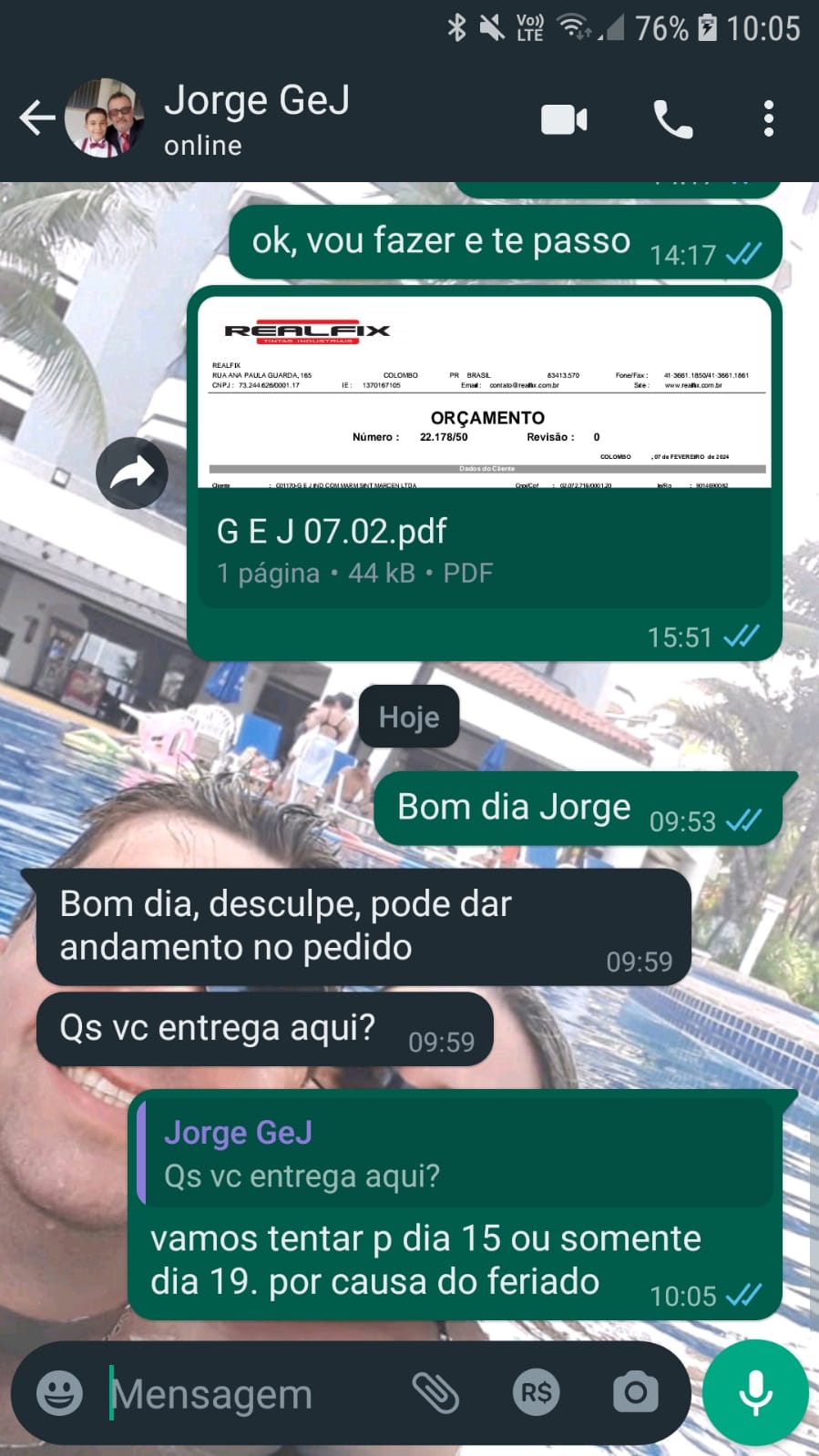Open the overflow menu
Image resolution: width=819 pixels, height=1456 pixels.
[769, 119]
